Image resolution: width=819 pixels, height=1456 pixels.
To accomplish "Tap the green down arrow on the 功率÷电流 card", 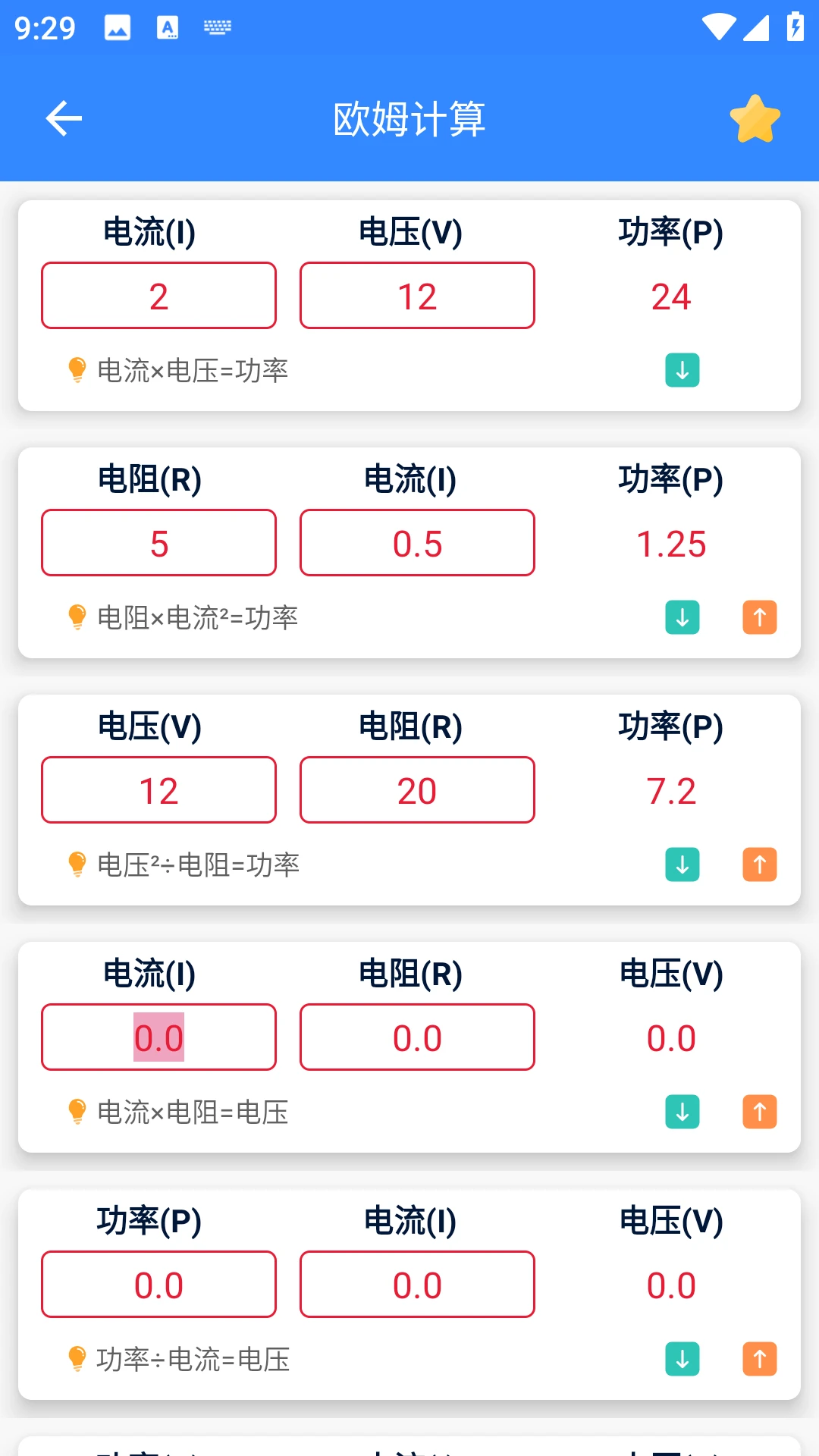I will pyautogui.click(x=682, y=1359).
